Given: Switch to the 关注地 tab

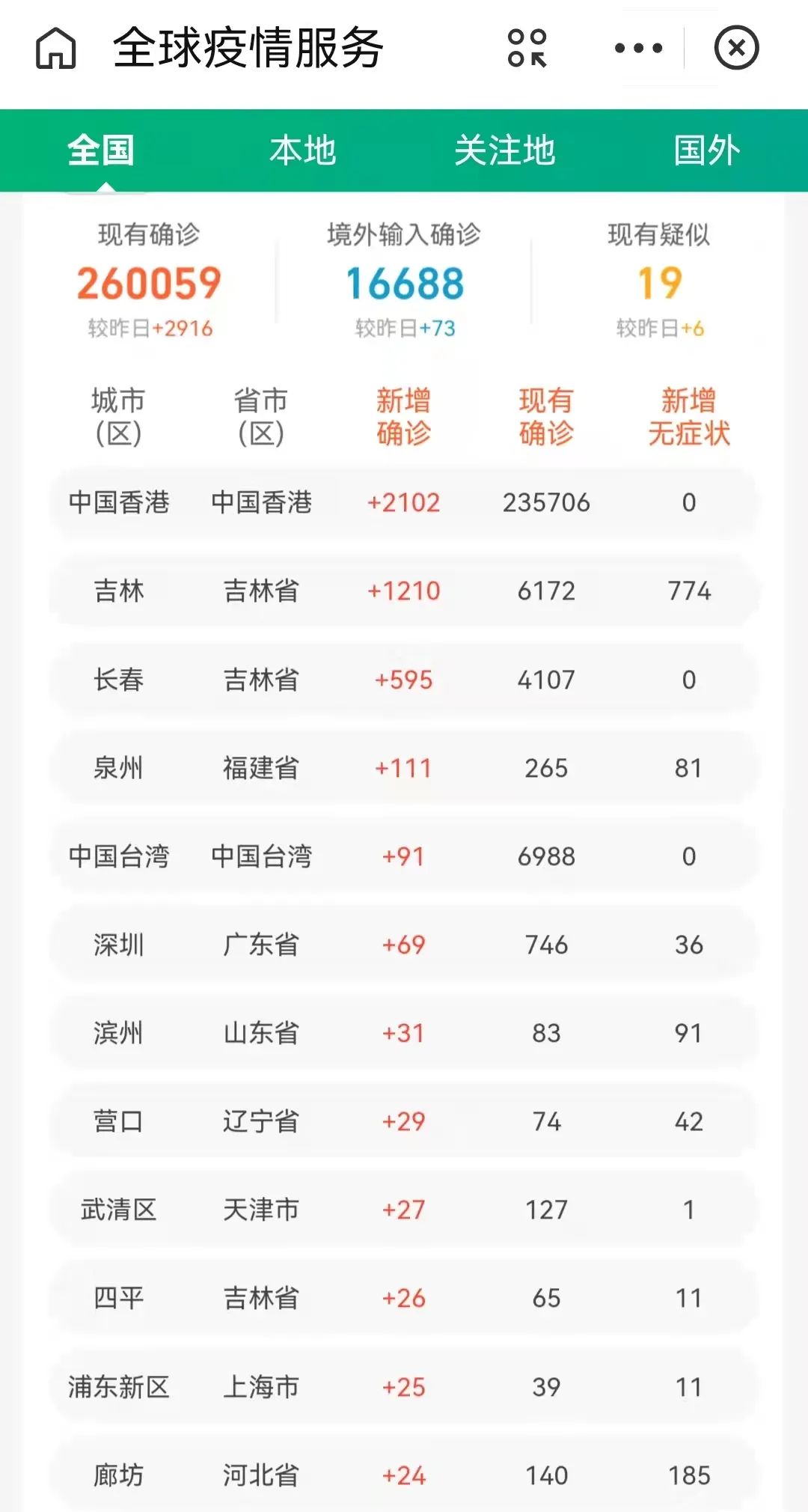Looking at the screenshot, I should (x=505, y=150).
